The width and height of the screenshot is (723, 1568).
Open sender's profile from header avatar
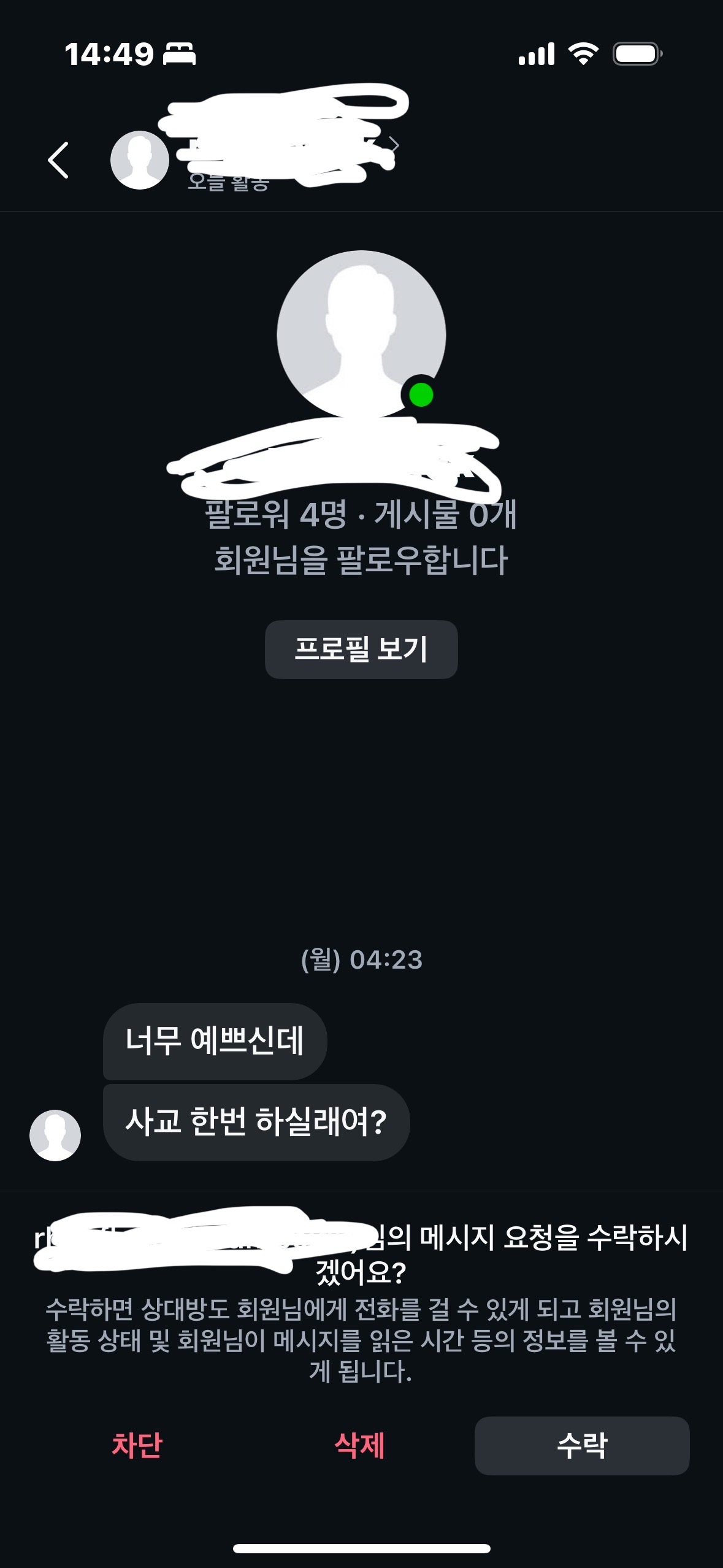tap(140, 160)
